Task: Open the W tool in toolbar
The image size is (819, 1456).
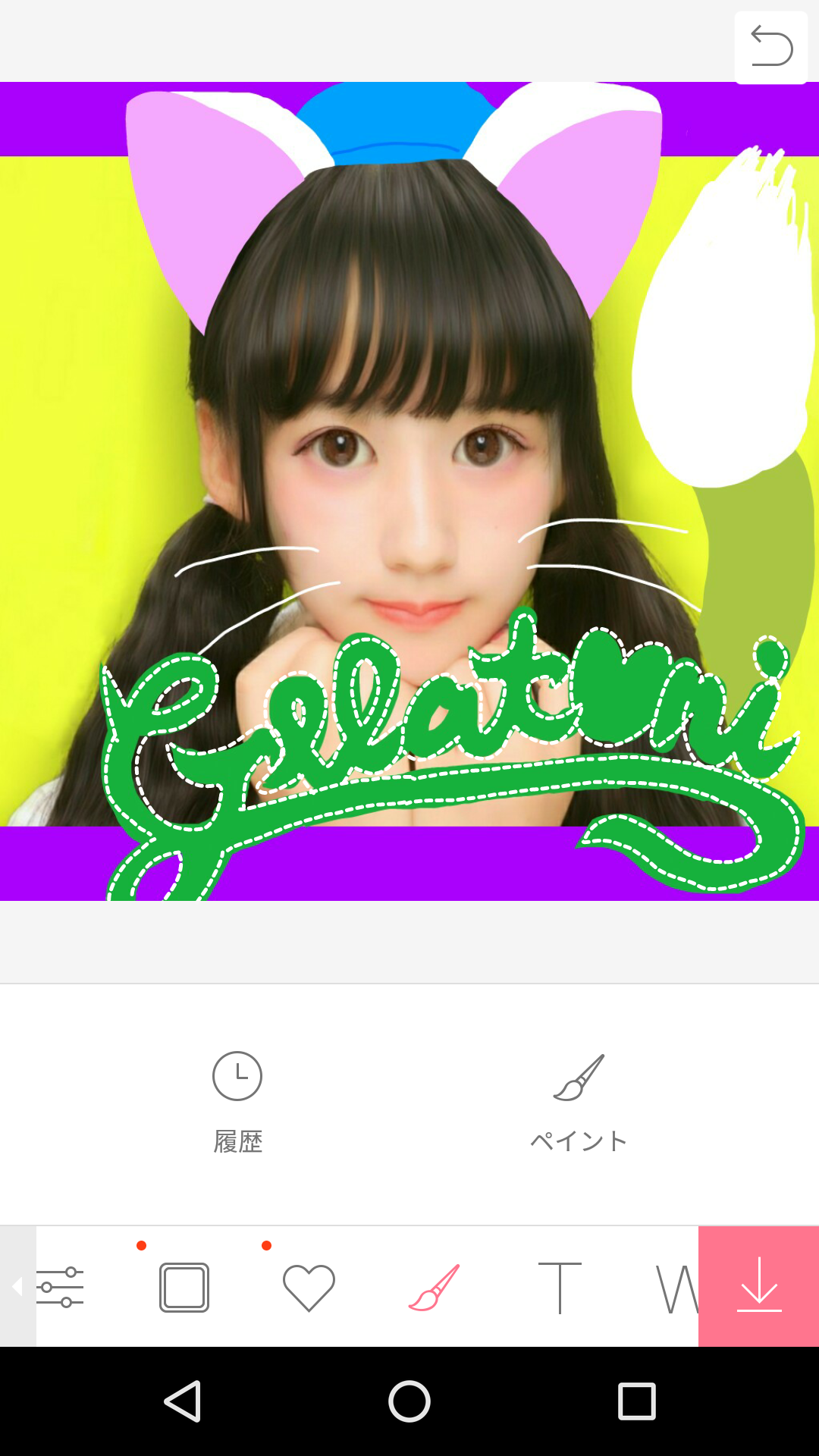Action: click(675, 1288)
